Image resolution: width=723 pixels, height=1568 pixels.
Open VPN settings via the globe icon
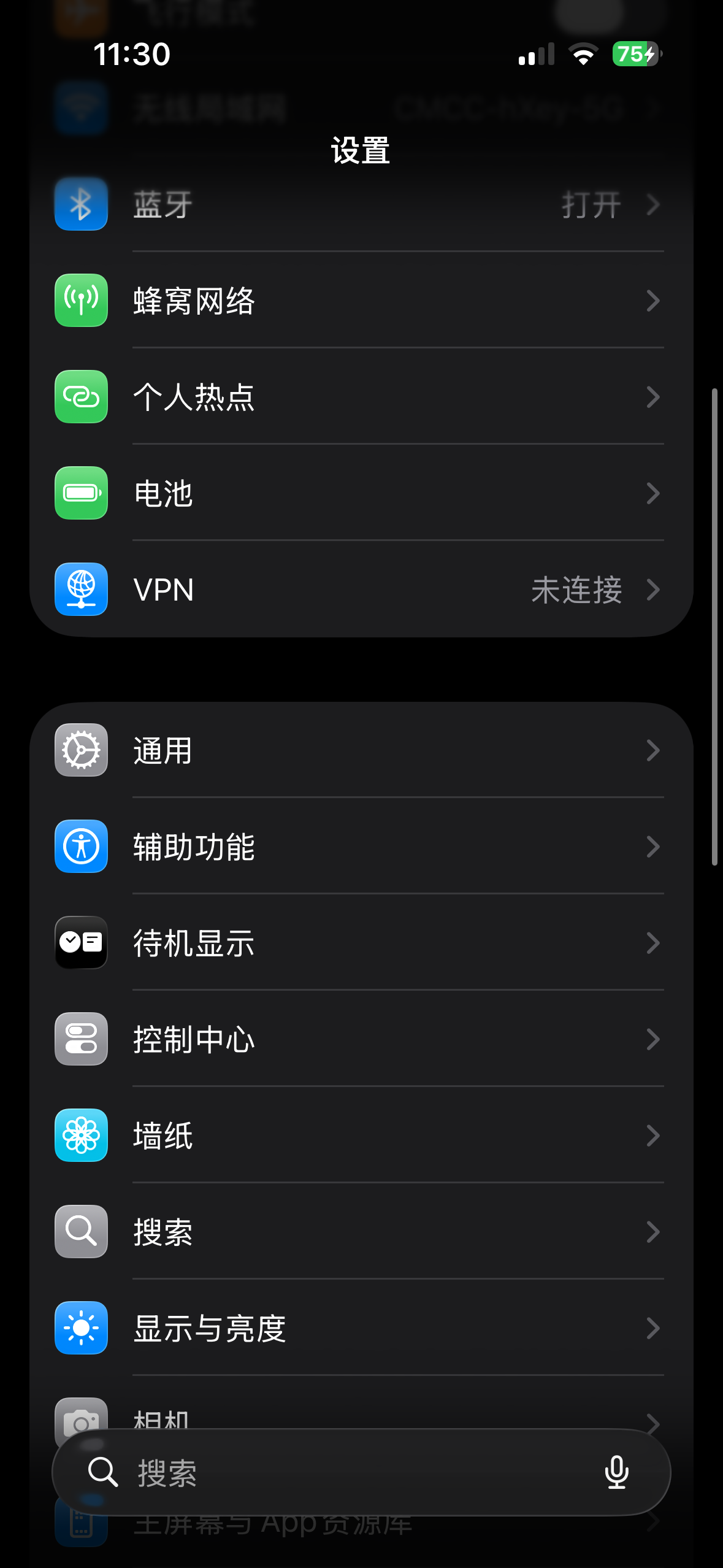pos(80,590)
